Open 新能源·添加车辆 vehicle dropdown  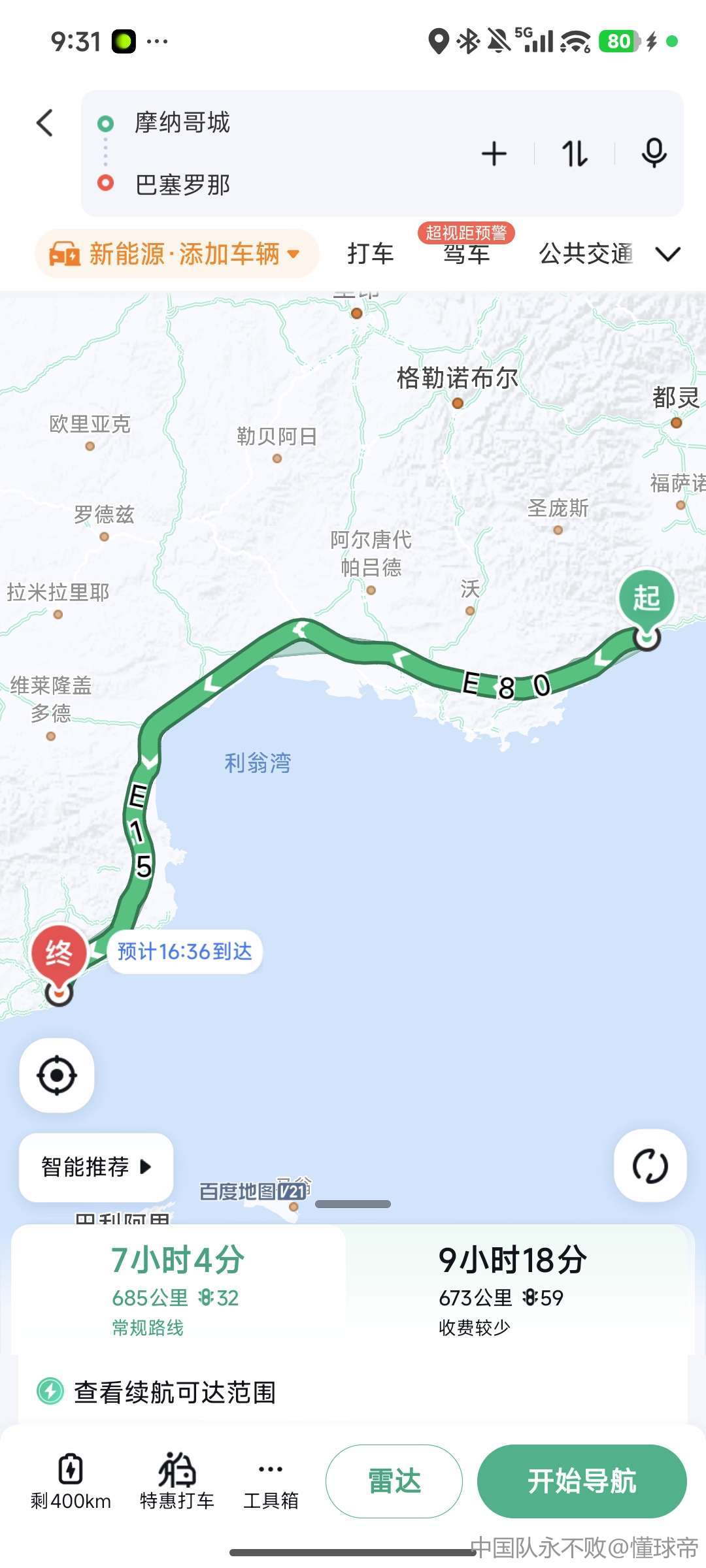click(x=176, y=253)
